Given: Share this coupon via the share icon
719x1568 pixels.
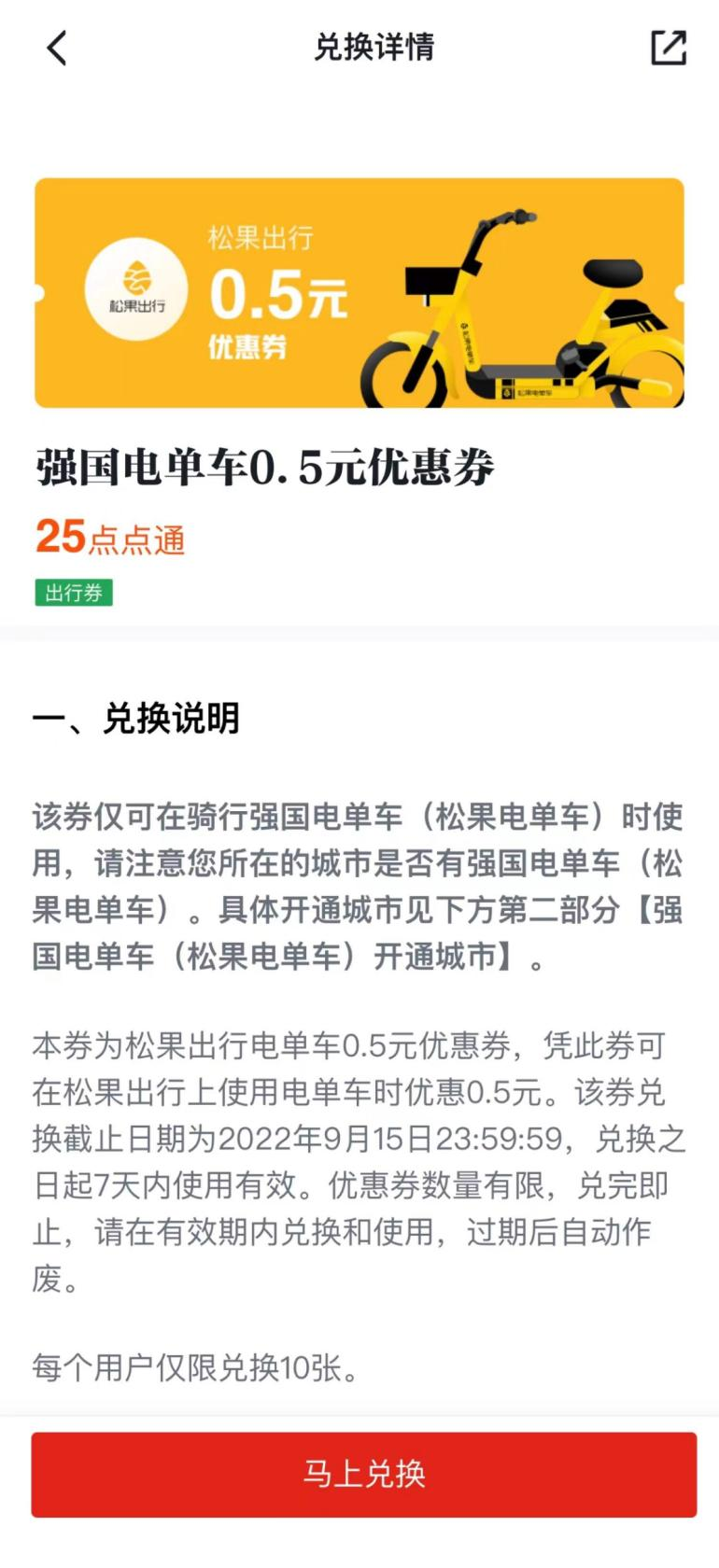Looking at the screenshot, I should tap(668, 48).
